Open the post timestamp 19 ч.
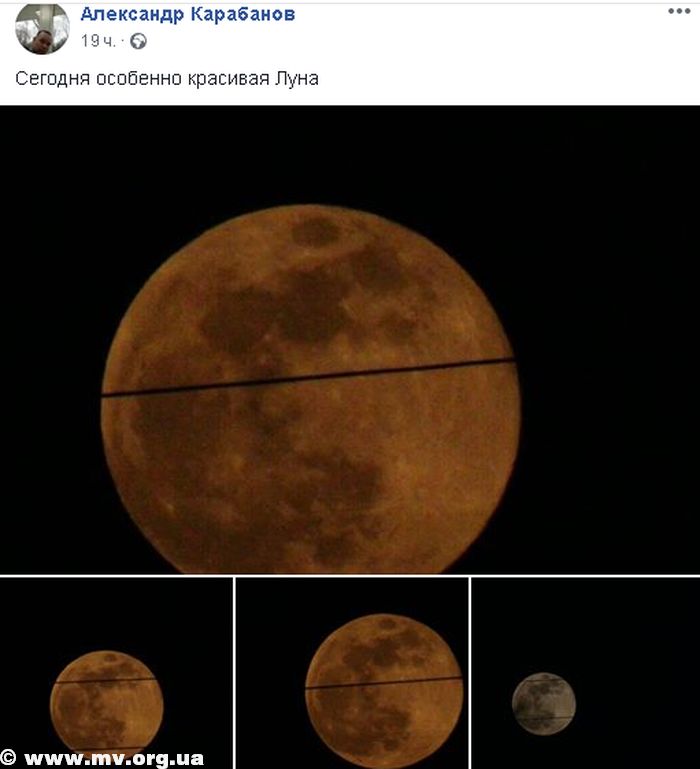The image size is (700, 769). 98,41
